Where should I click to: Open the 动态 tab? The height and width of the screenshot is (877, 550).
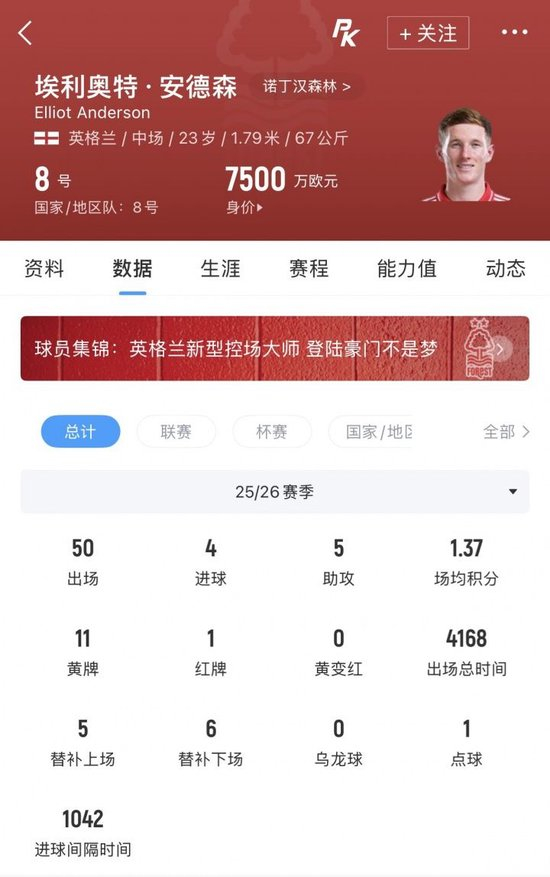click(x=506, y=268)
